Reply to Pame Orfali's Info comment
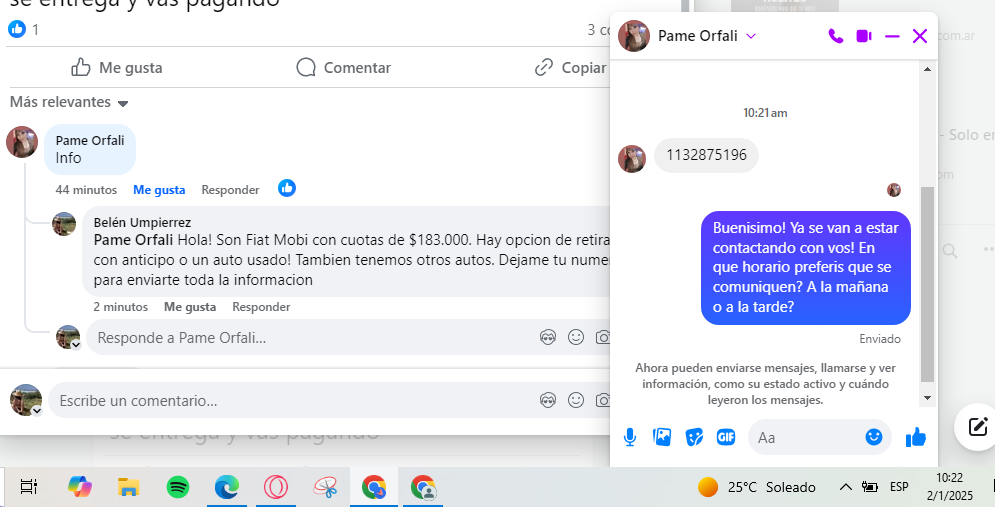This screenshot has width=995, height=507. (230, 190)
